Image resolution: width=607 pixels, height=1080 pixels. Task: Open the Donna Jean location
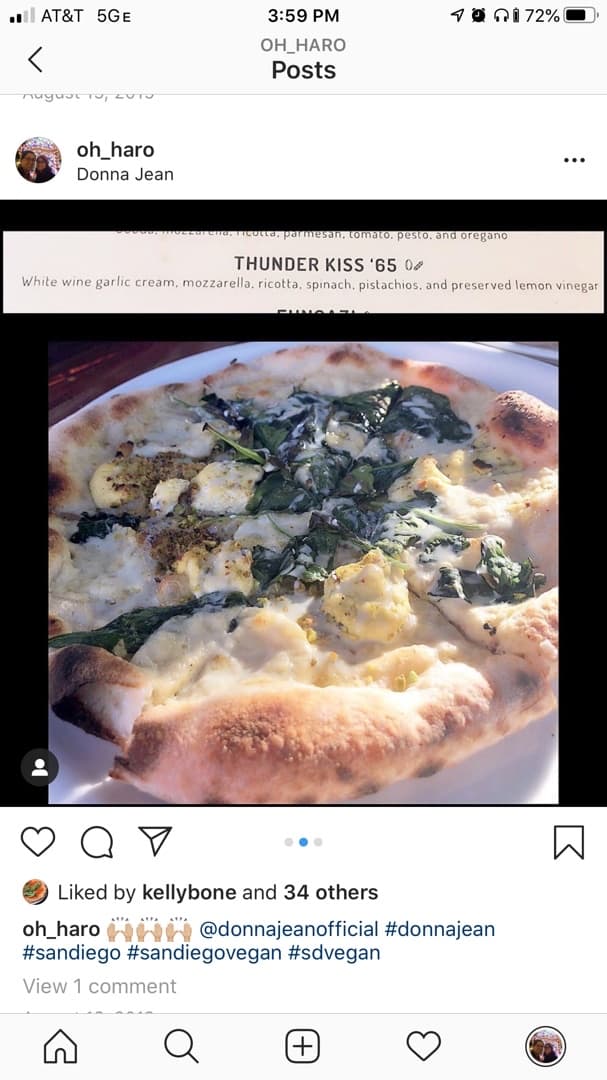(125, 174)
